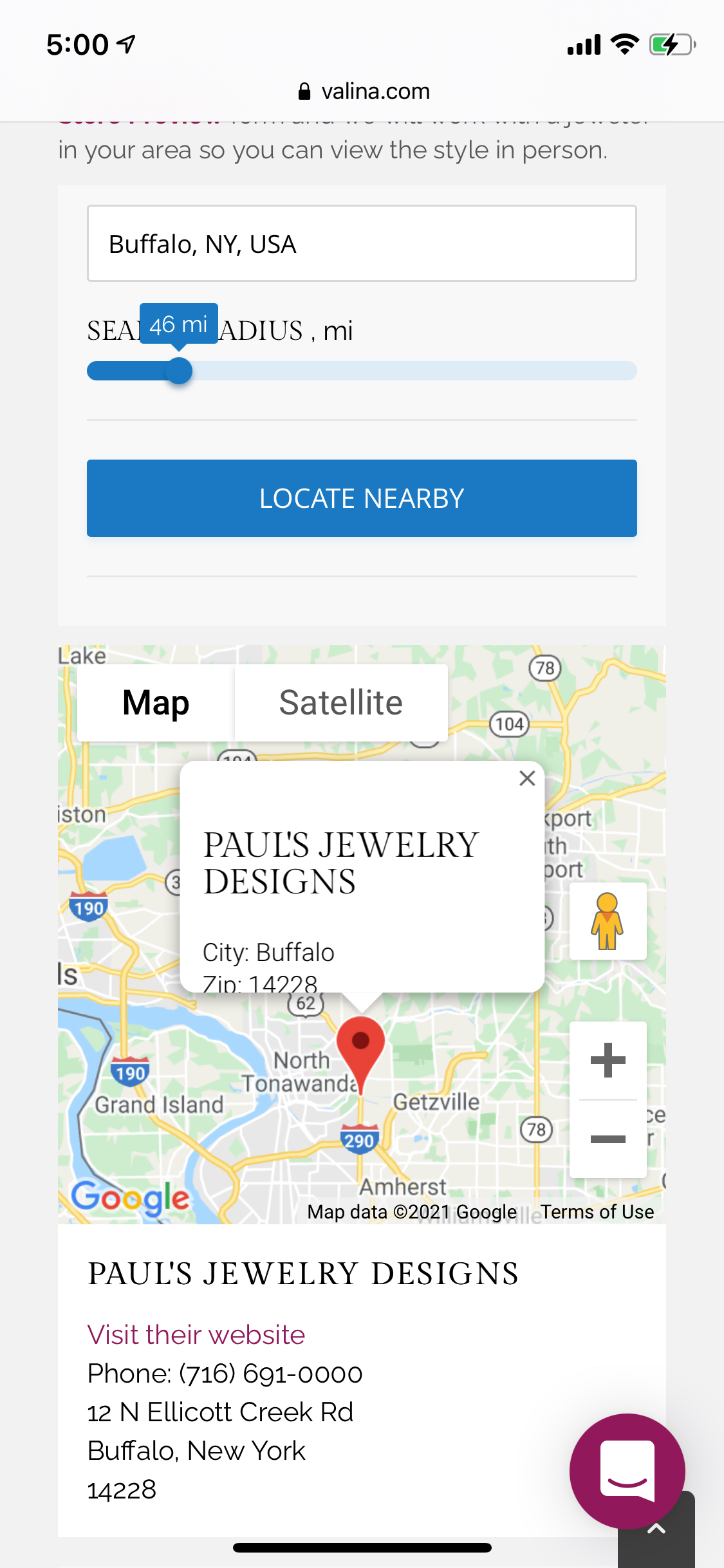Image resolution: width=724 pixels, height=1568 pixels.
Task: Close the Paul's Jewelry Designs info popup
Action: [x=527, y=778]
